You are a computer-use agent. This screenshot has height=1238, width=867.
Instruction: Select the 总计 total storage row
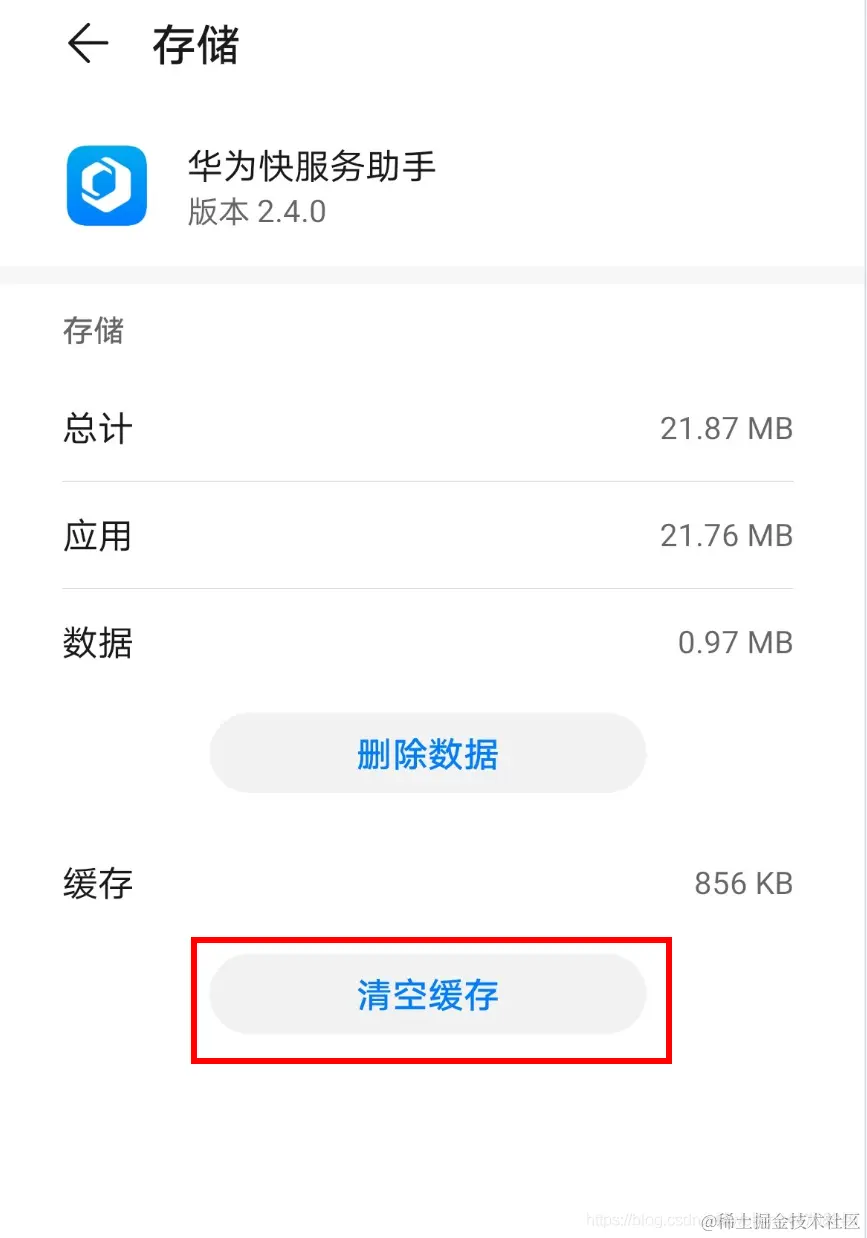(x=98, y=428)
